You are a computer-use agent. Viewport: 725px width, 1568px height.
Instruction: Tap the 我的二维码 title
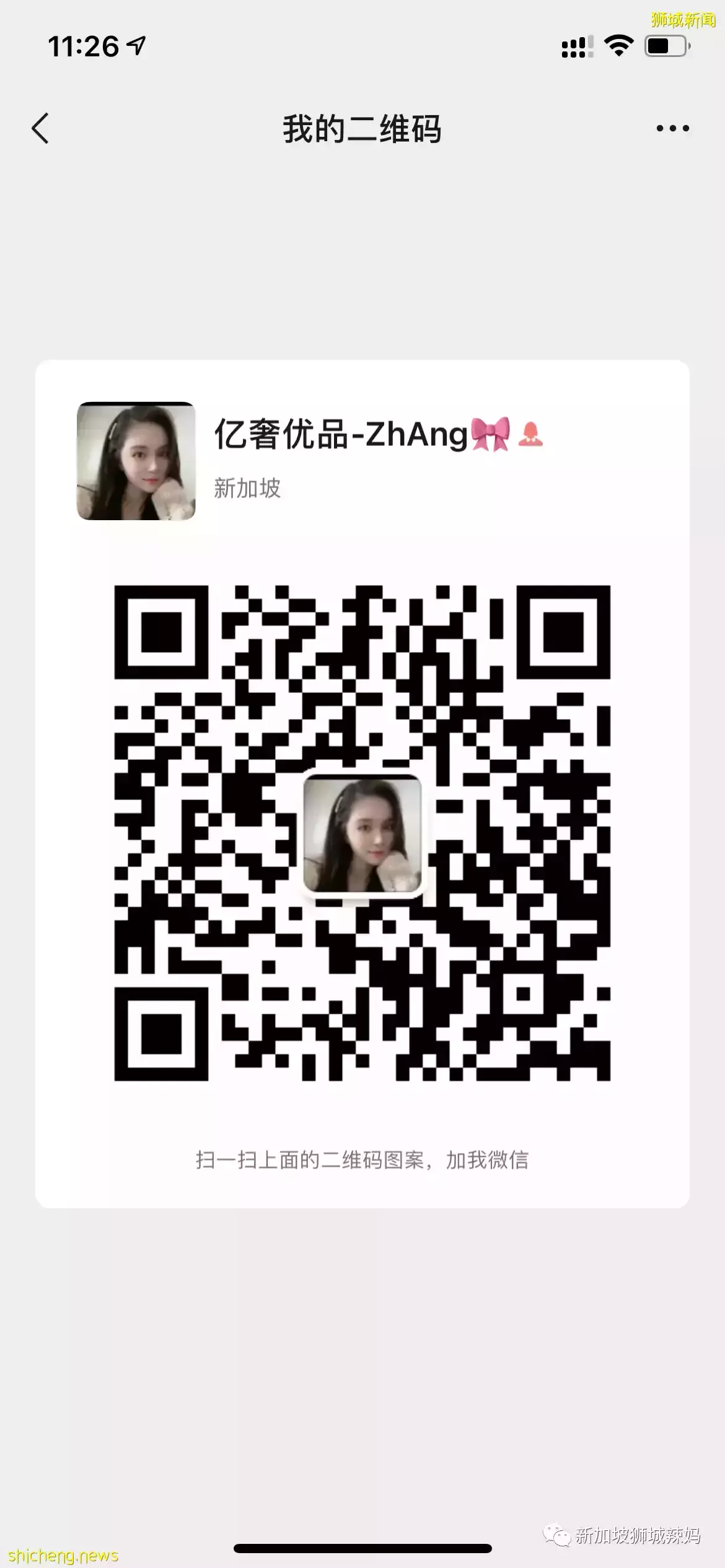[362, 127]
